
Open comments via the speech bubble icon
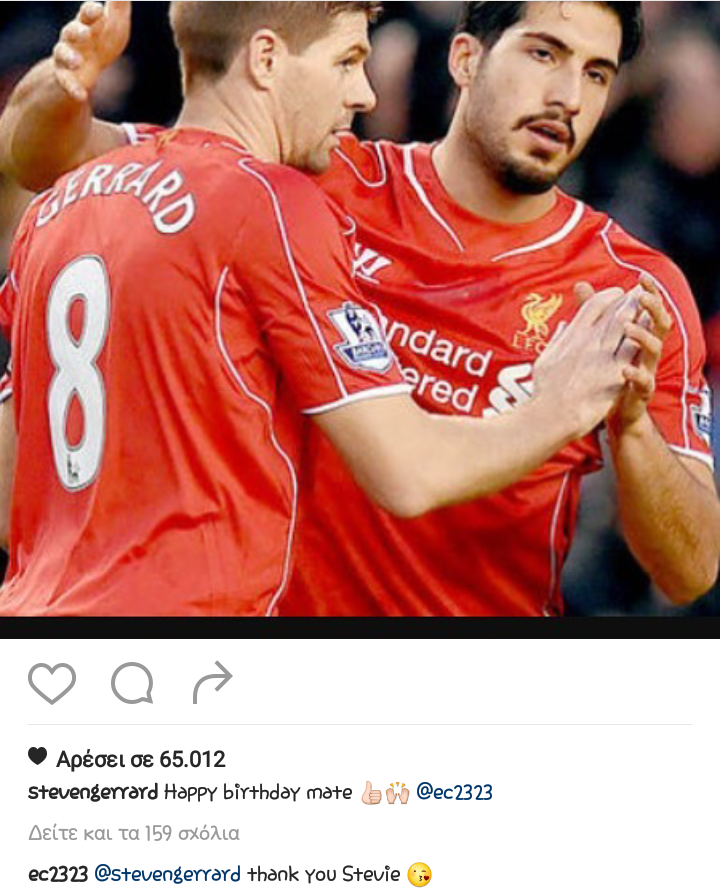(132, 684)
